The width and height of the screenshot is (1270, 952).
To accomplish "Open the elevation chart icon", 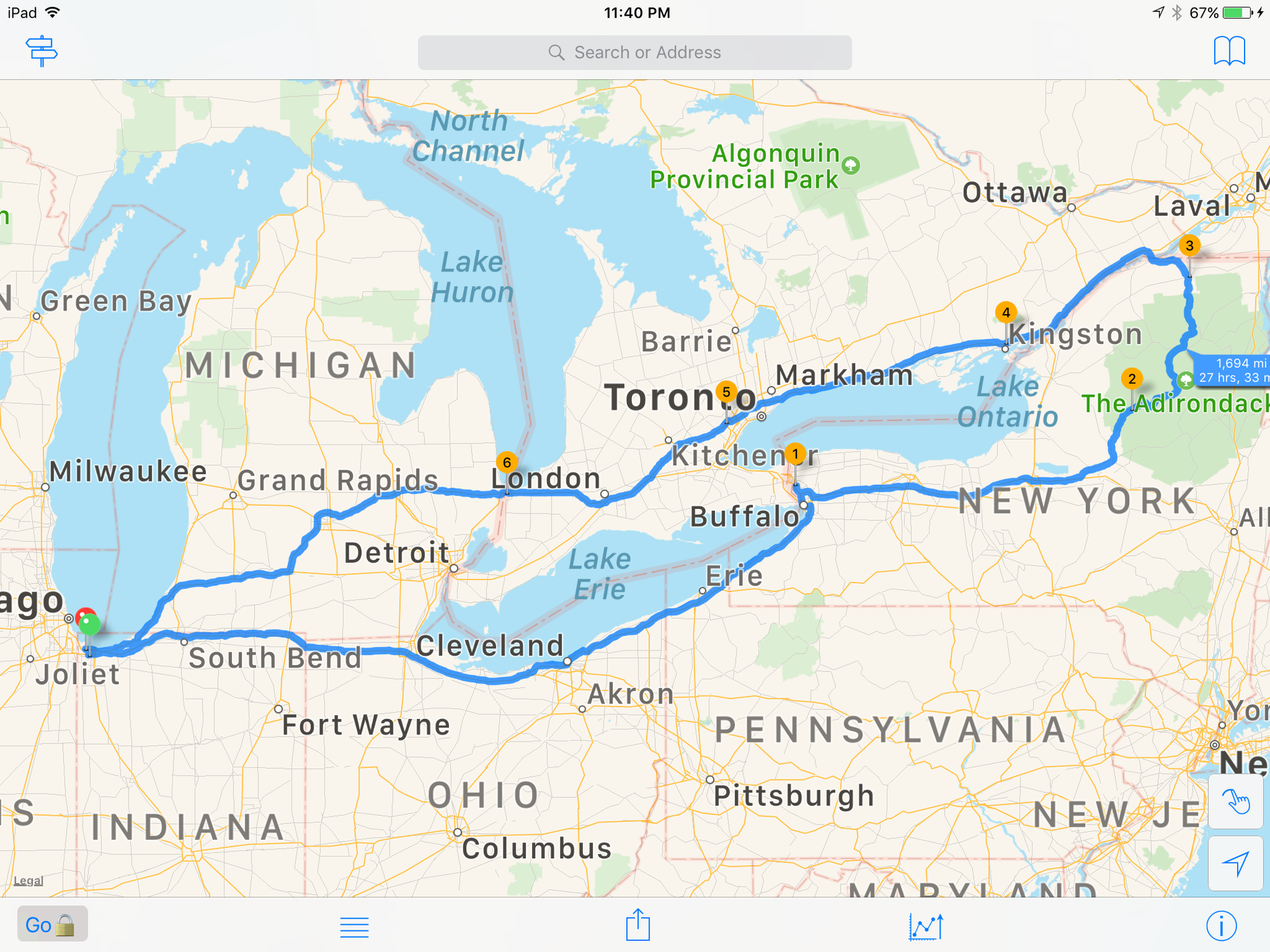I will [926, 927].
